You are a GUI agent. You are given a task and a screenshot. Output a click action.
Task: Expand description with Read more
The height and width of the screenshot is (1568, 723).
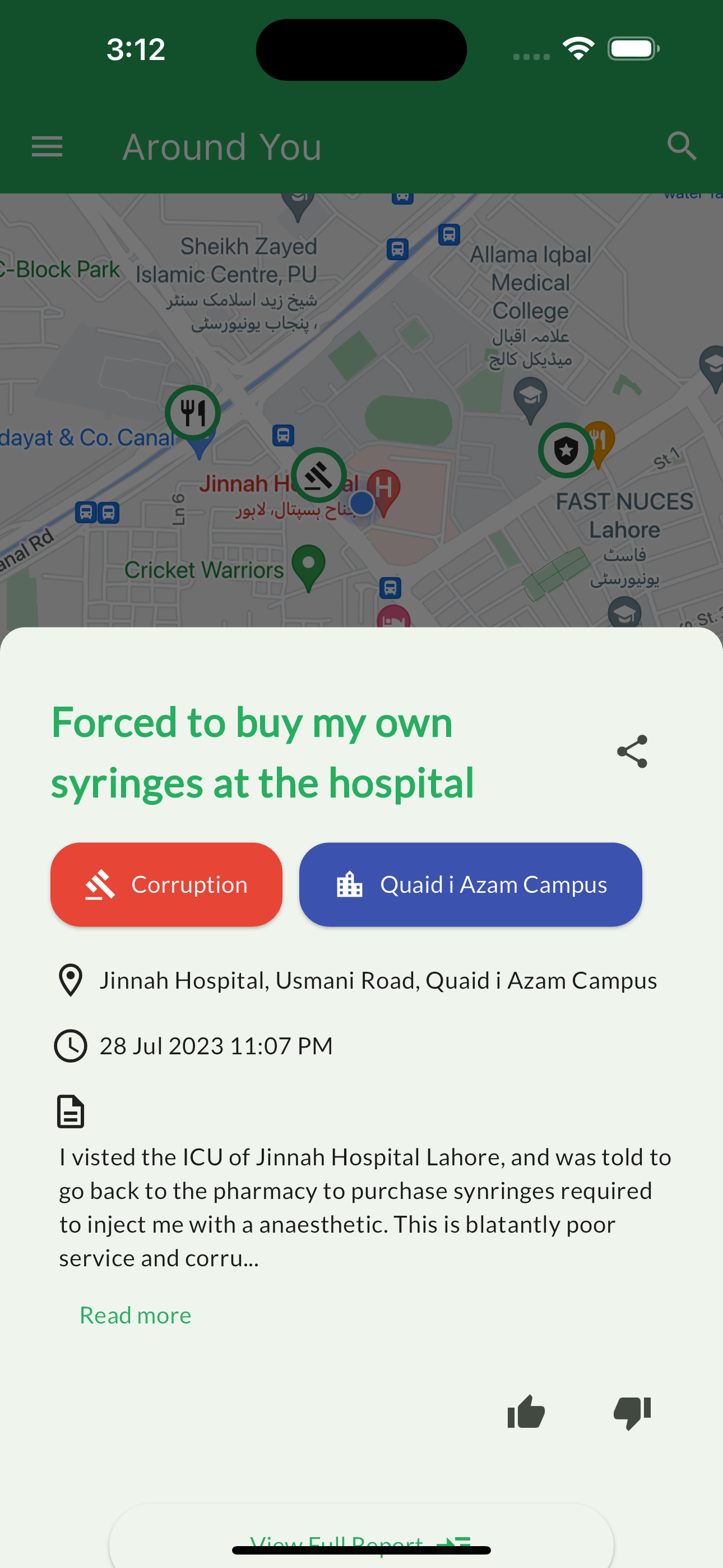(135, 1316)
